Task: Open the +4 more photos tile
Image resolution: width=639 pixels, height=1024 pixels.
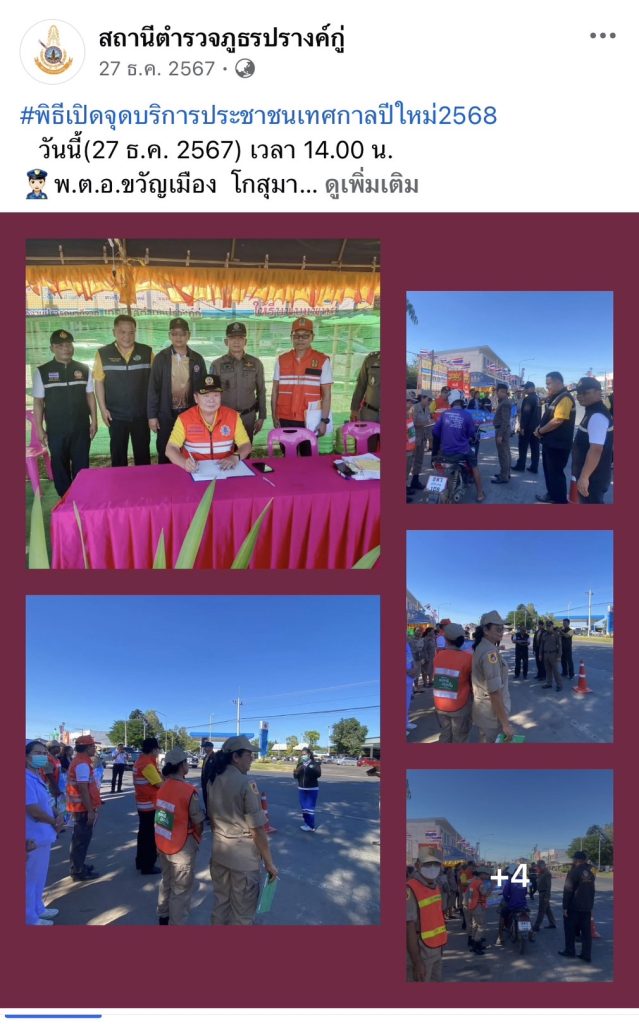Action: point(509,875)
